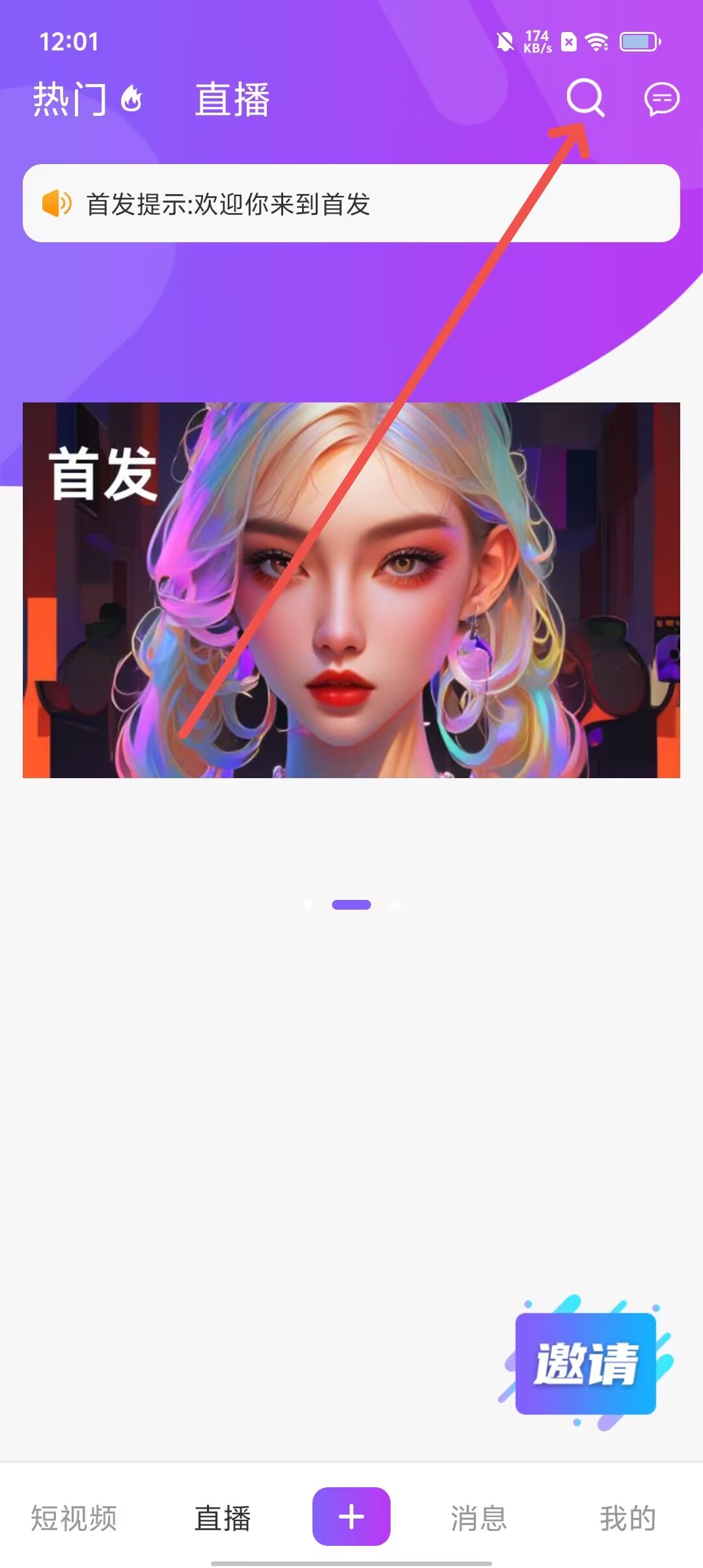Switch to the 我的 tab
Viewport: 703px width, 1568px height.
click(627, 1518)
